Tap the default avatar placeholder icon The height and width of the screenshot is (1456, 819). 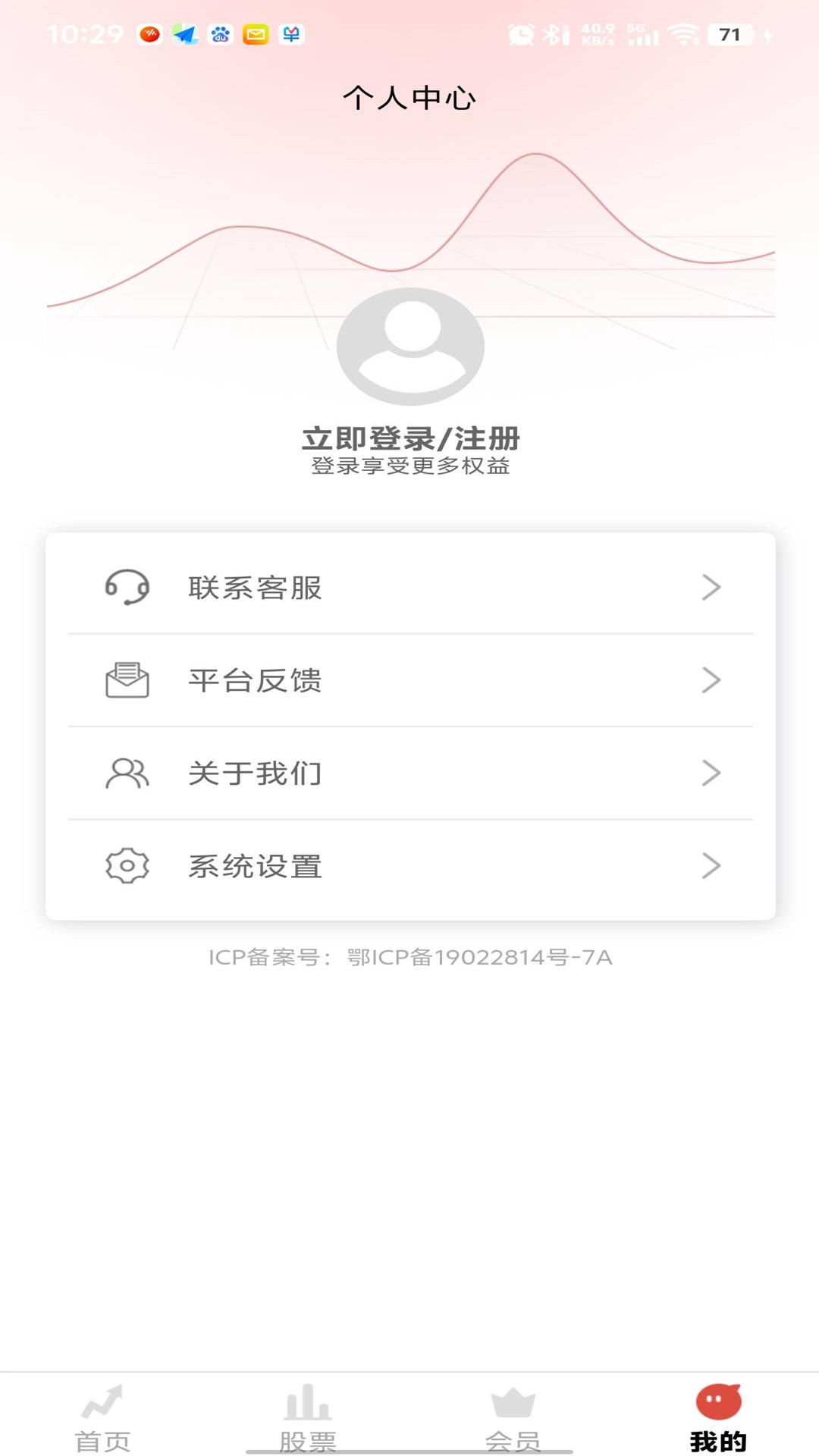pyautogui.click(x=409, y=345)
